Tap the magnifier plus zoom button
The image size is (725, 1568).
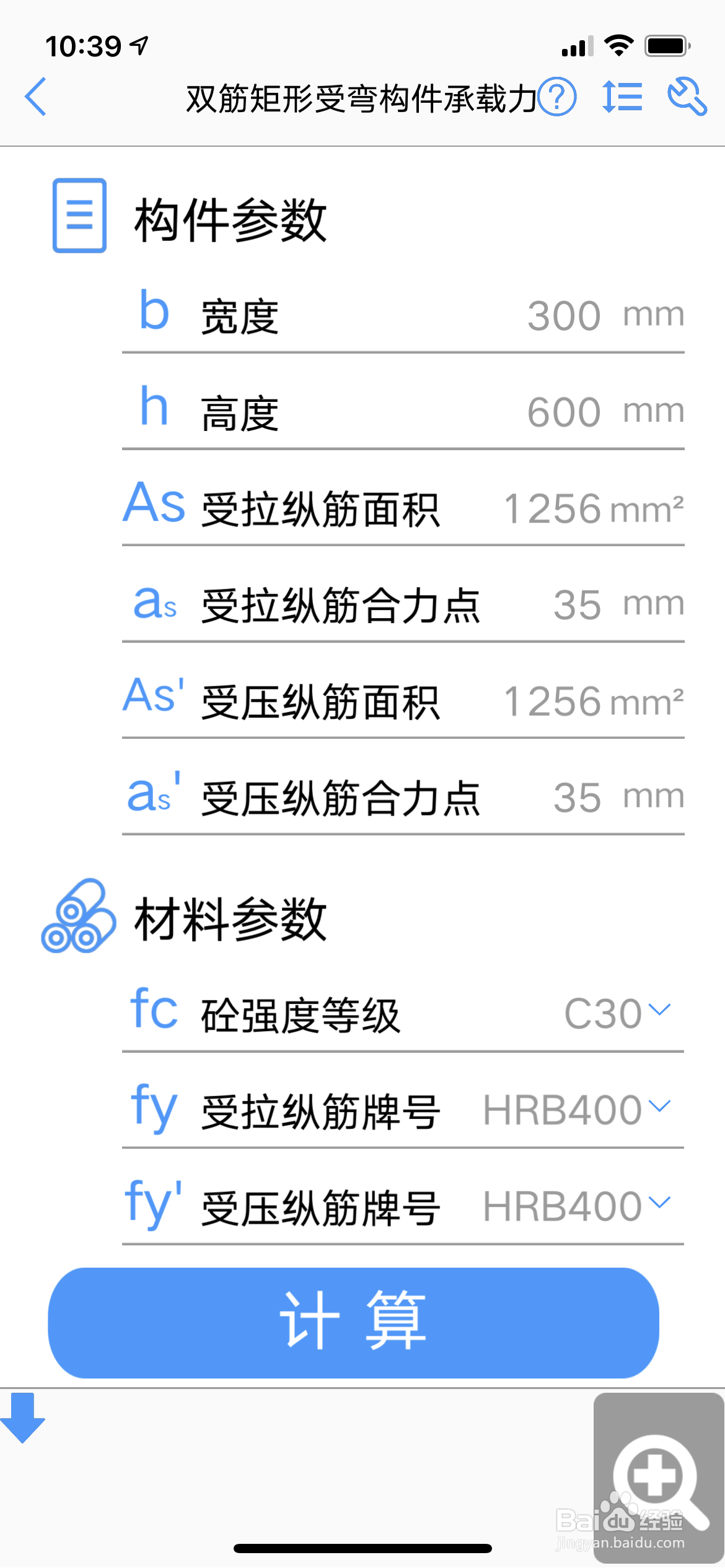point(659,1478)
